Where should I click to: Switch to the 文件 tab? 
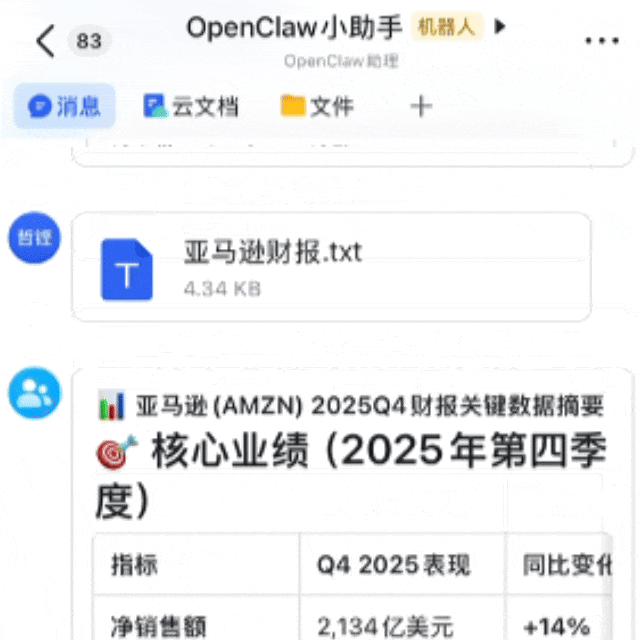[317, 106]
